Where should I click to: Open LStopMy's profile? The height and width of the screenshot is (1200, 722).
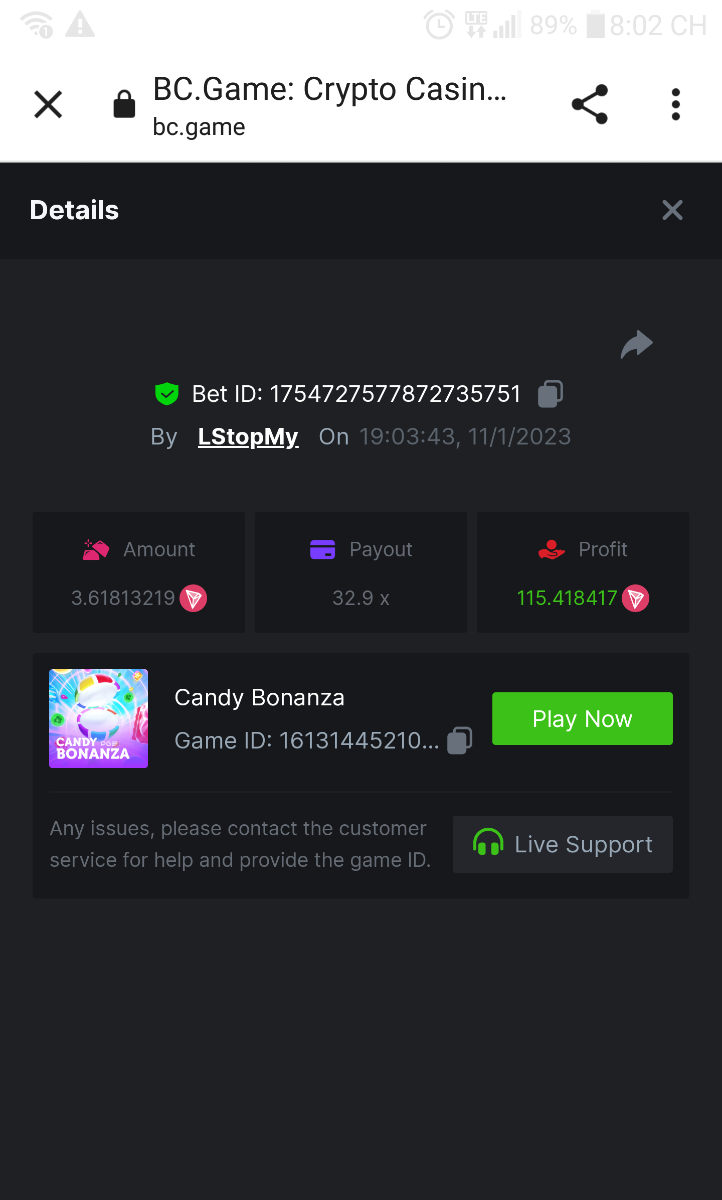tap(248, 437)
